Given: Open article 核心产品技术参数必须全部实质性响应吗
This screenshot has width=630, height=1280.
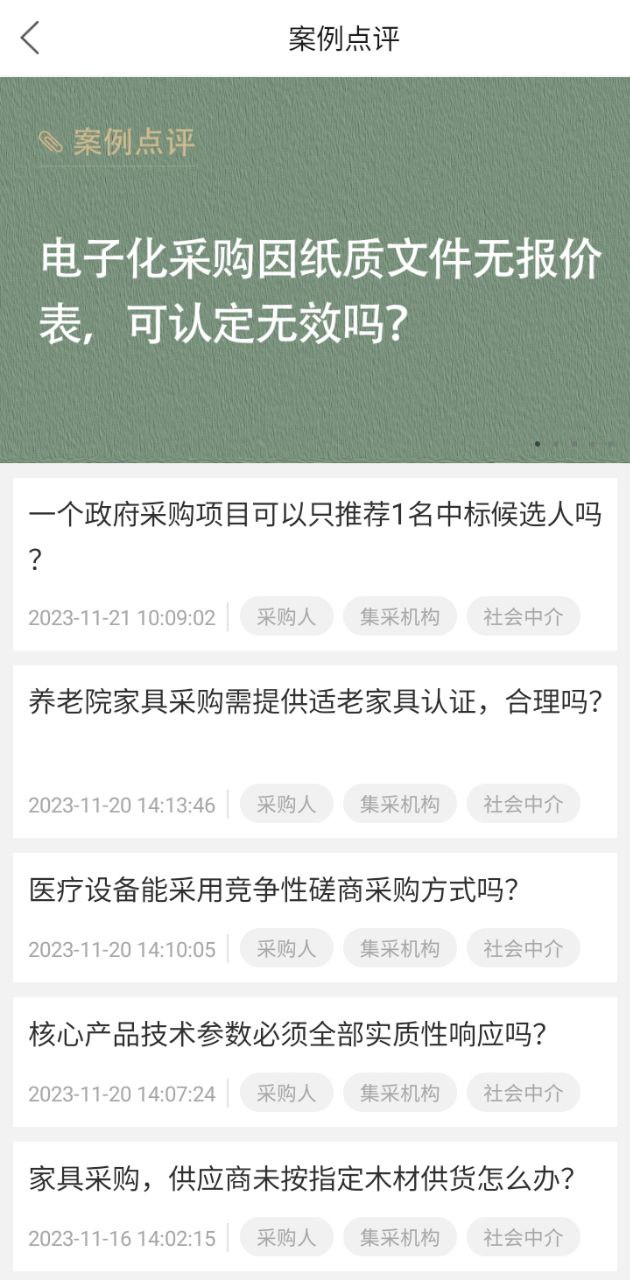Looking at the screenshot, I should pos(288,1034).
